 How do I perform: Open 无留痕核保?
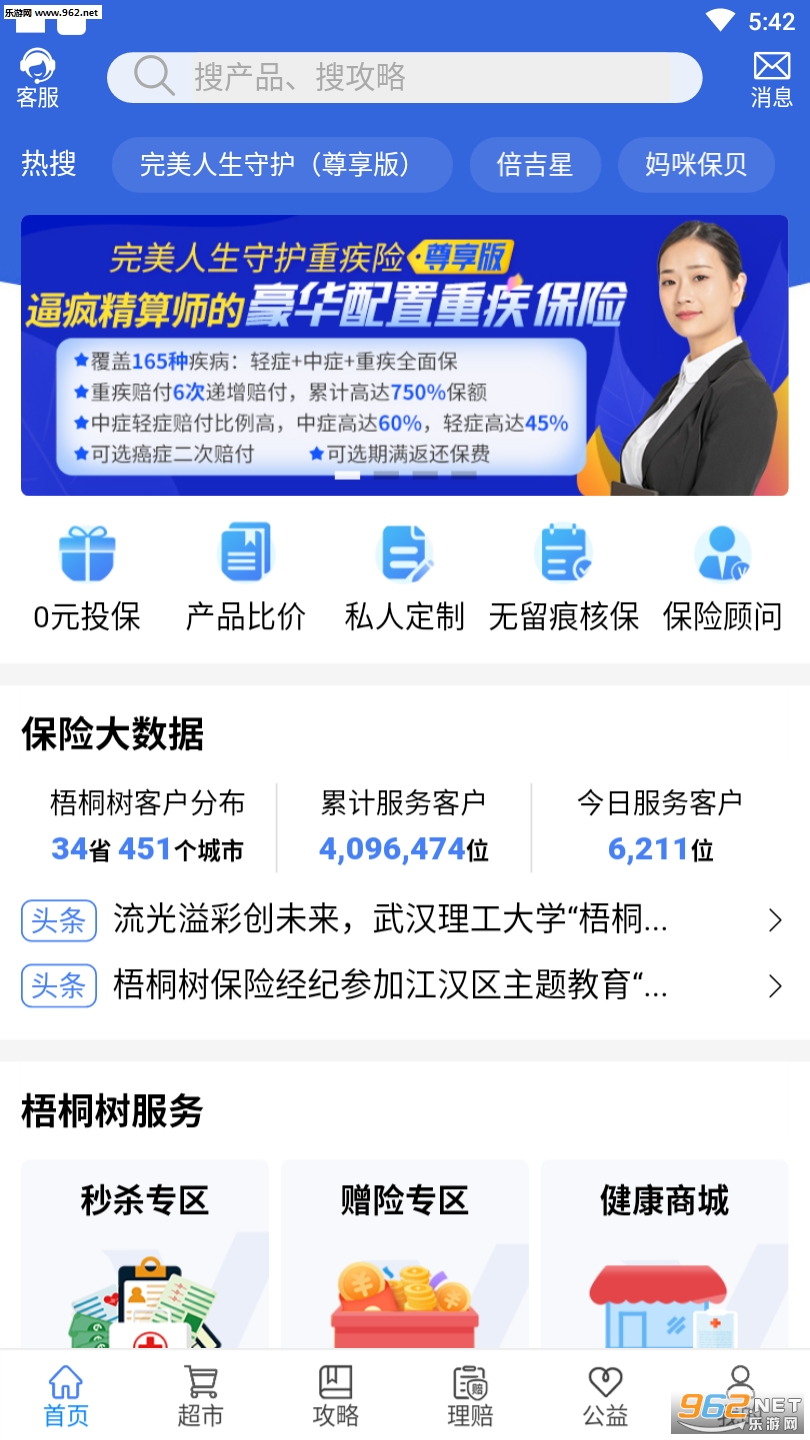pos(563,577)
